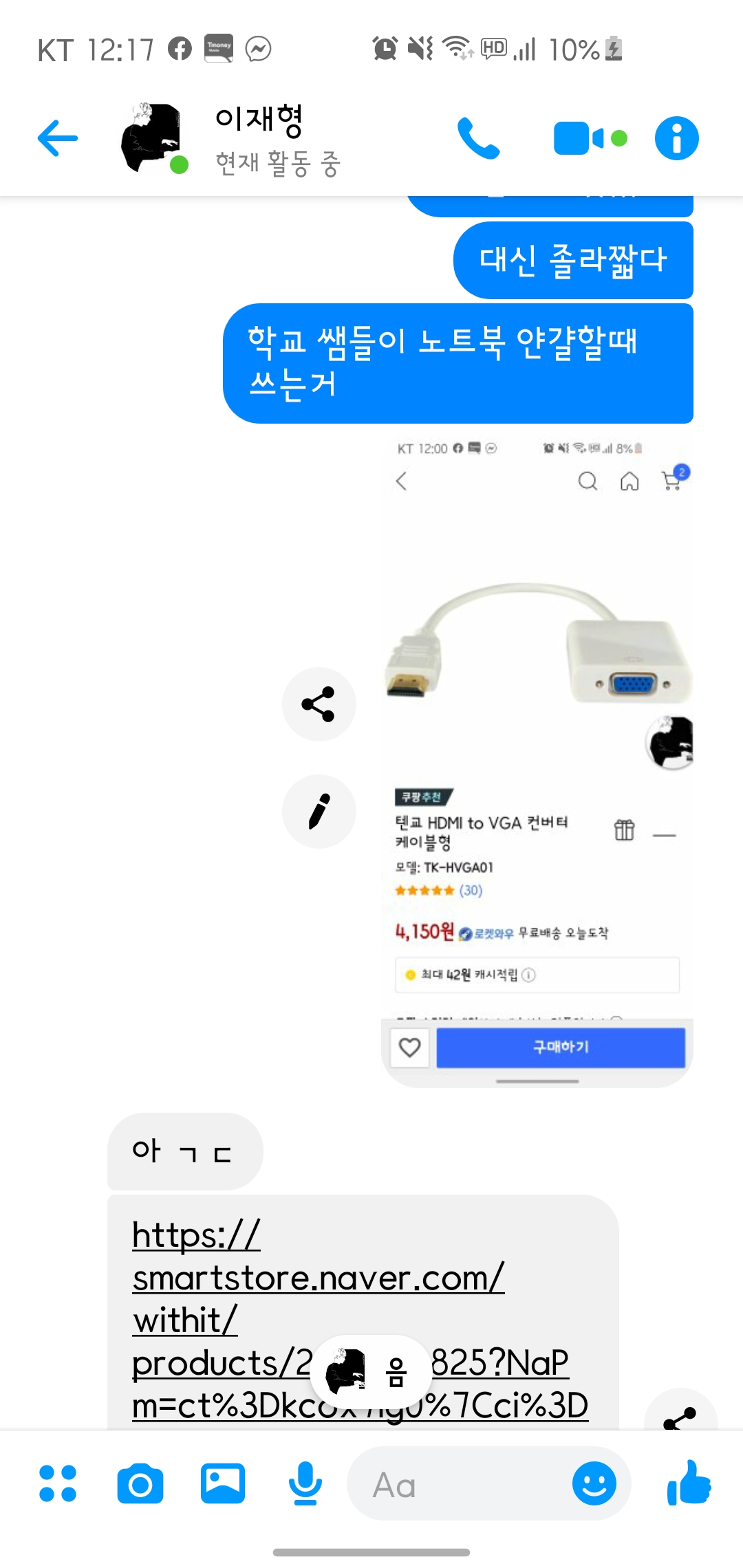The width and height of the screenshot is (743, 1568).
Task: Start a voice call with 이재형
Action: click(479, 138)
